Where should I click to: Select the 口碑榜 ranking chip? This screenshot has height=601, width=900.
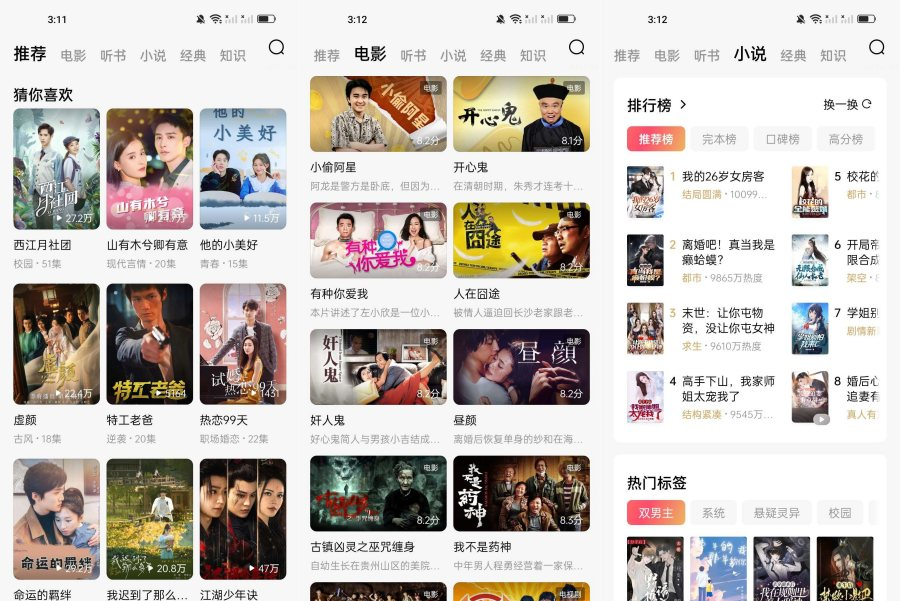pos(782,139)
